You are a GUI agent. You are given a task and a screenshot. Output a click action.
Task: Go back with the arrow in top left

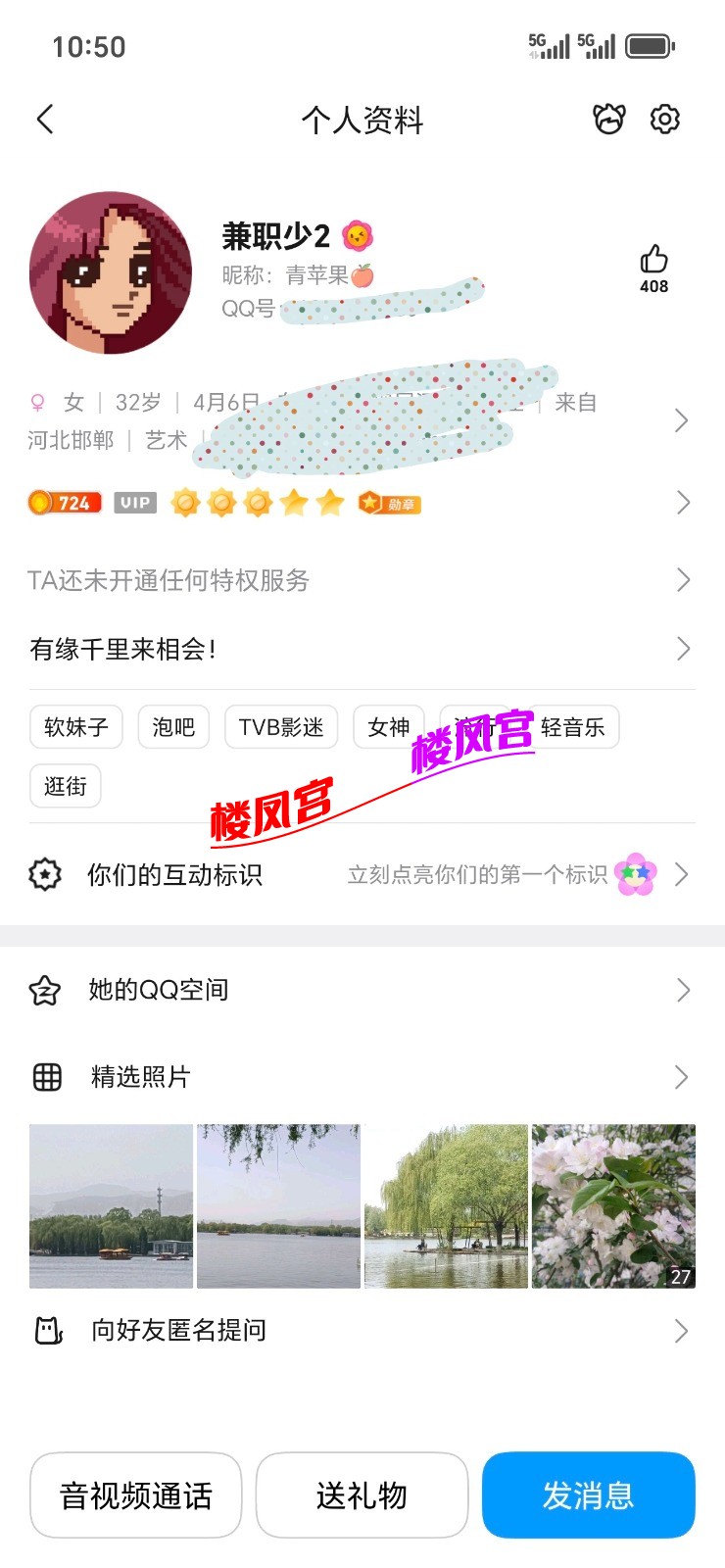44,119
